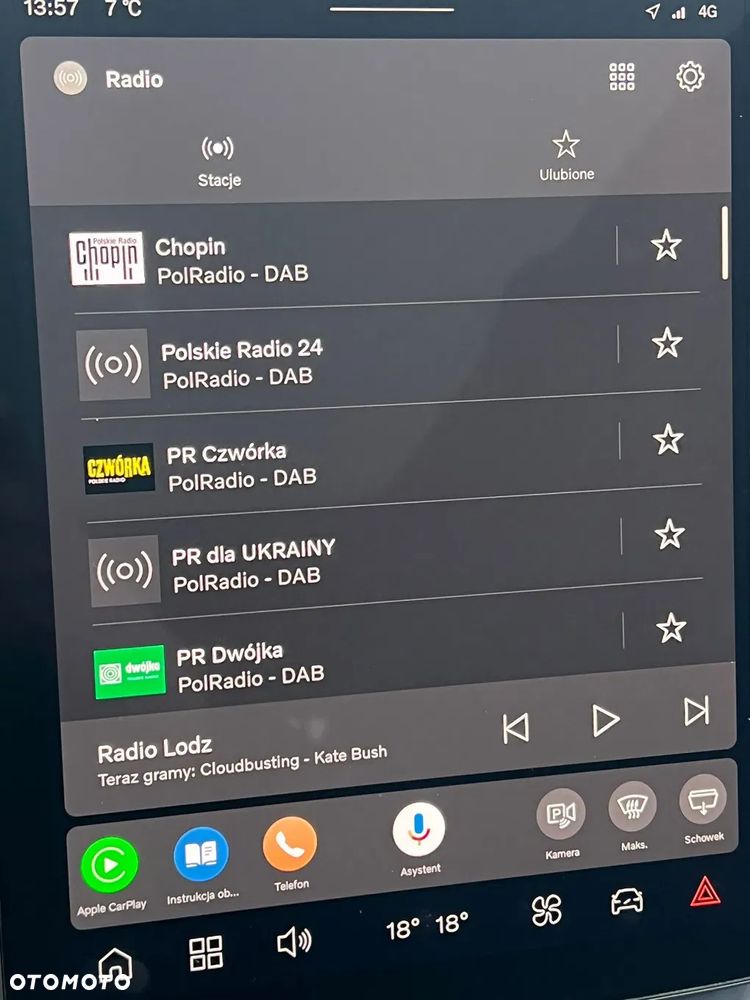Open PR dla UKRAINY station
The height and width of the screenshot is (1000, 750).
click(x=300, y=566)
